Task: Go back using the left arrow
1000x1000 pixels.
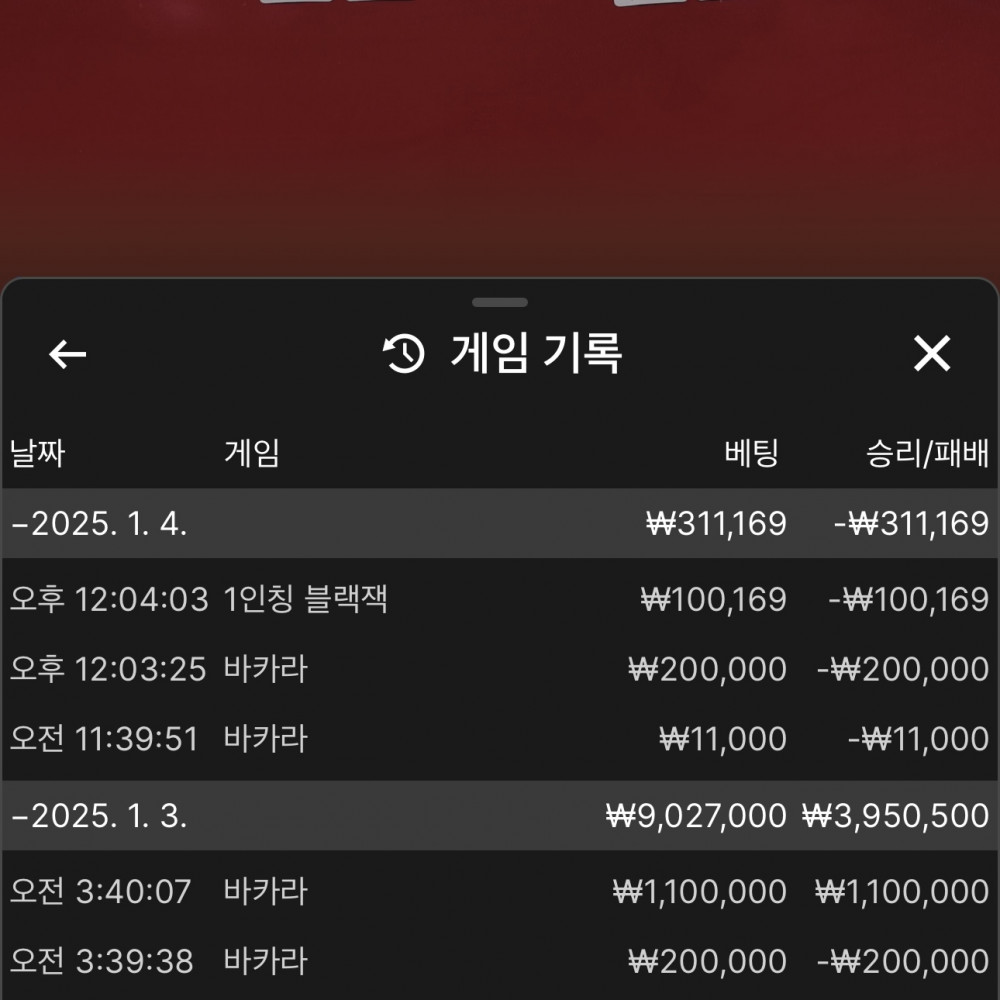Action: point(68,354)
